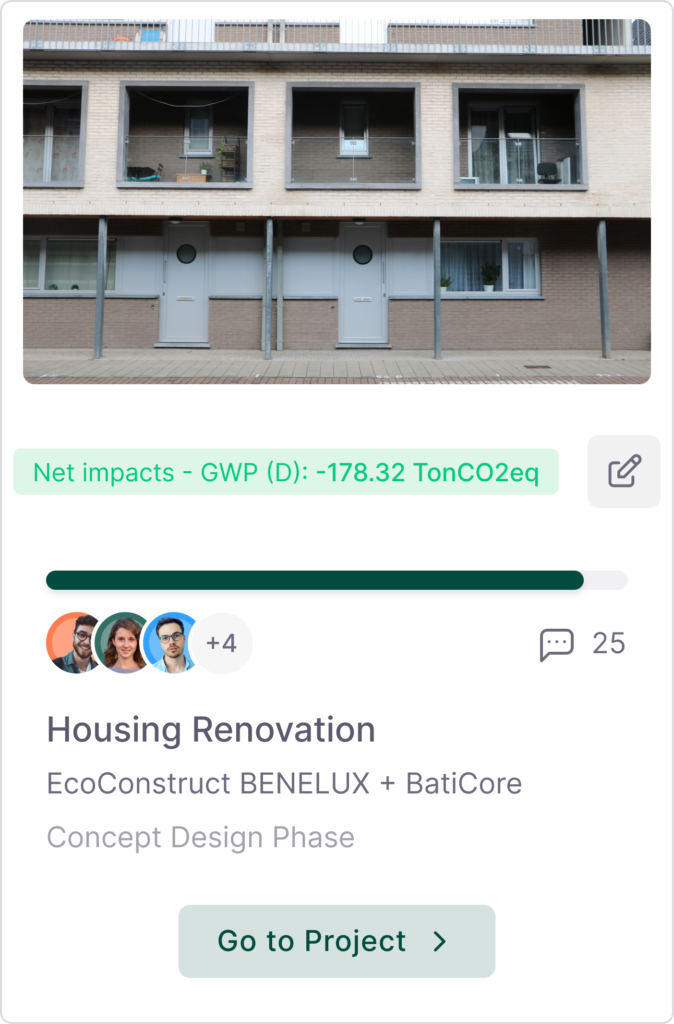Viewport: 674px width, 1024px height.
Task: View the +4 additional team members
Action: pyautogui.click(x=221, y=643)
